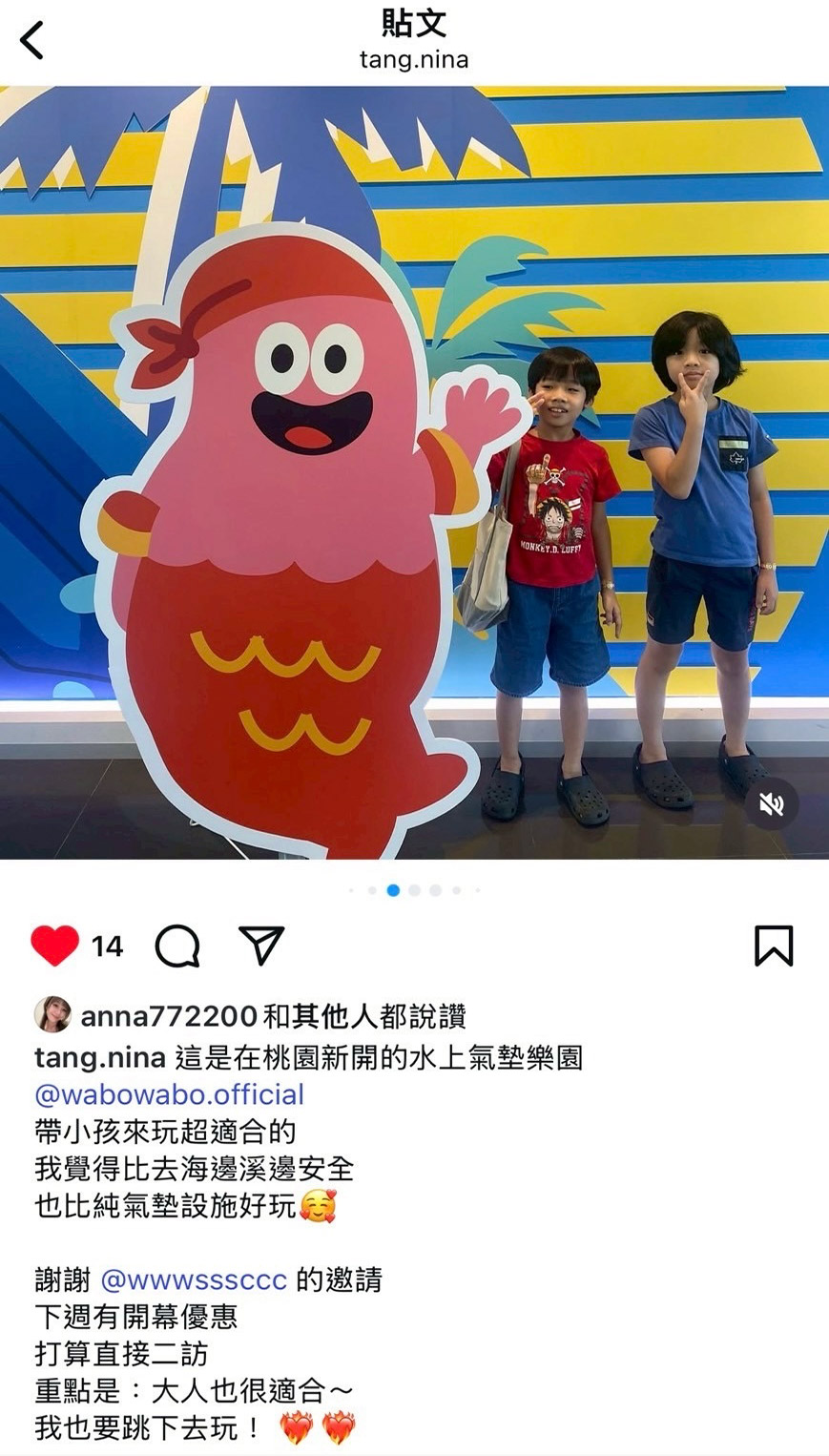
Task: Unlike the post via the red heart
Action: 54,946
